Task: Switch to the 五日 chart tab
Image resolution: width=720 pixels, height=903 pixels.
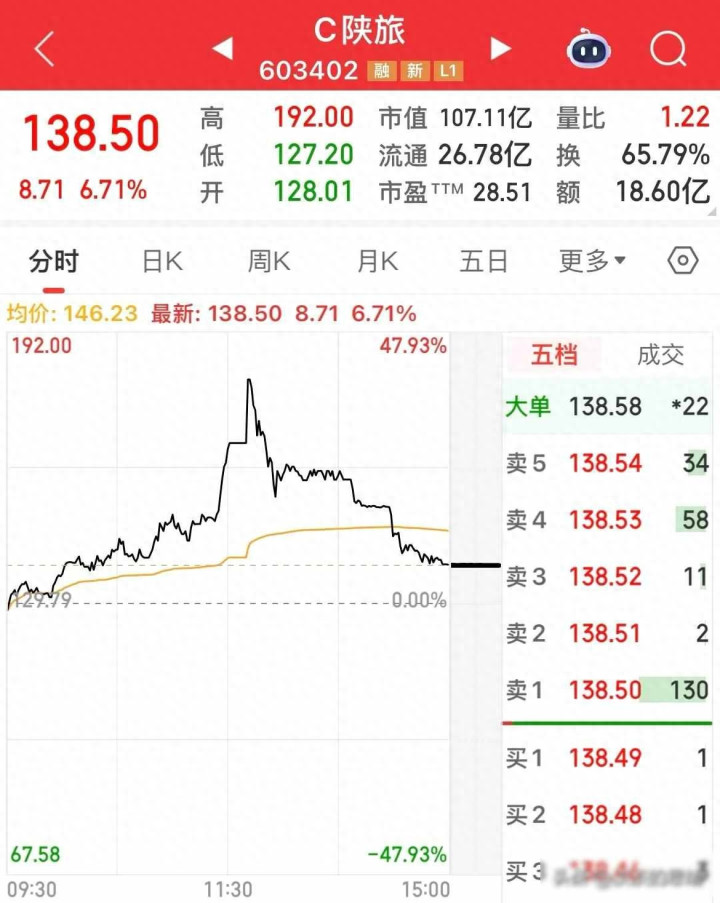Action: 484,262
